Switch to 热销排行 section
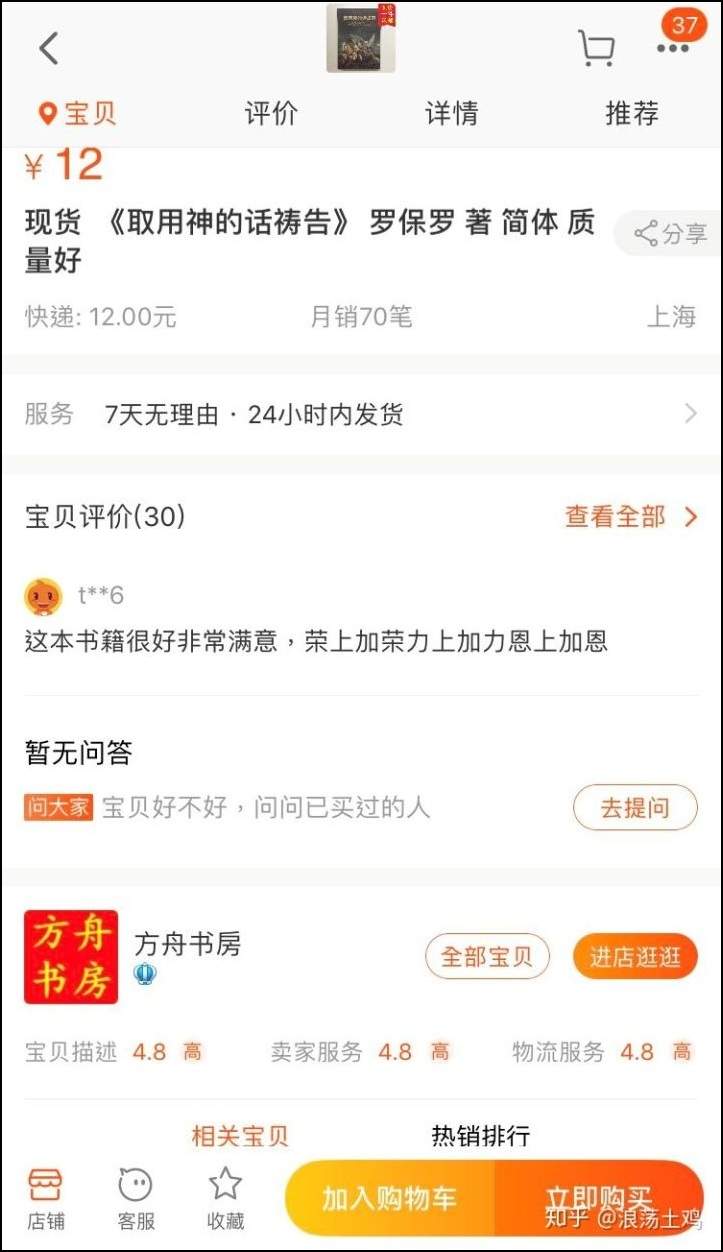Screen dimensions: 723x1252 pos(480,1135)
